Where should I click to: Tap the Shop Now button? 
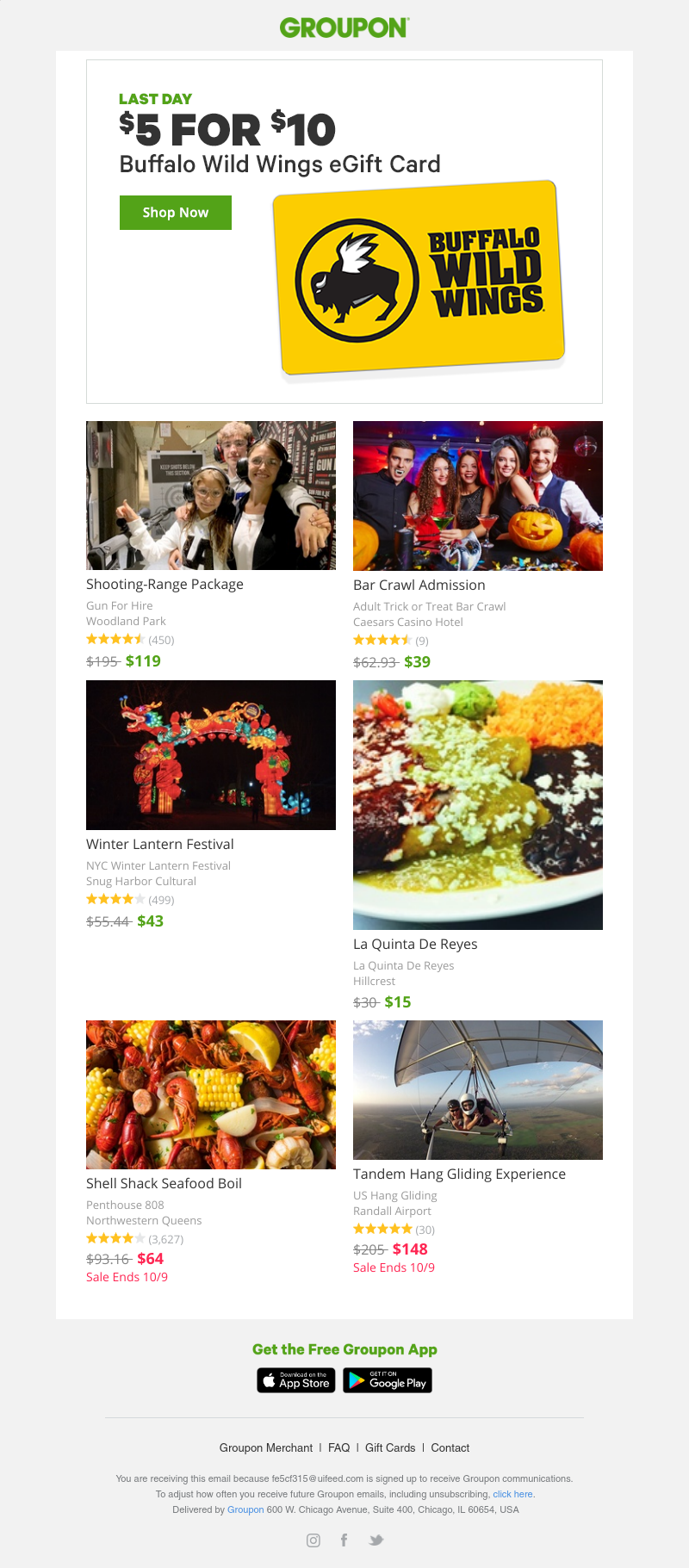point(175,213)
